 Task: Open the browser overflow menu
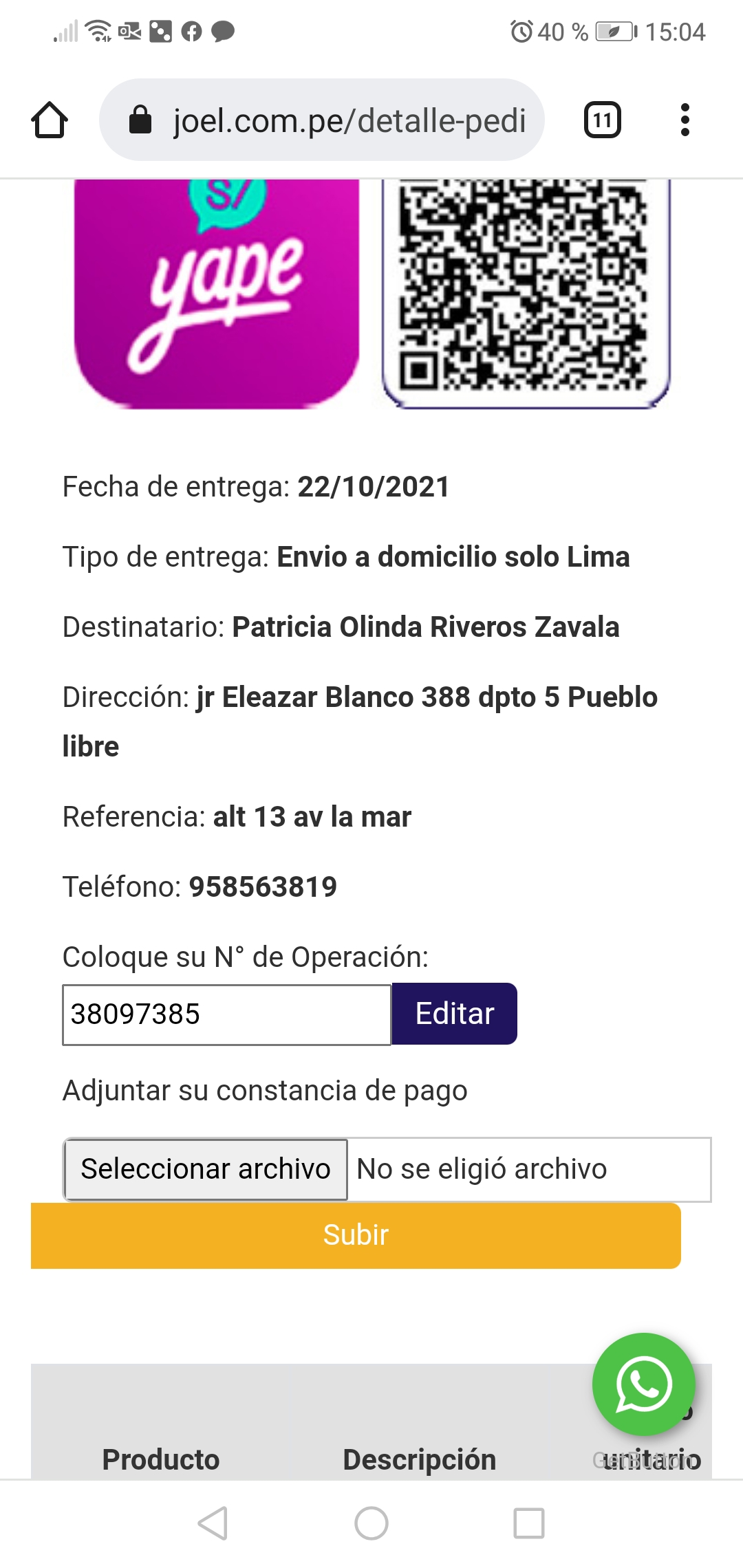coord(685,120)
